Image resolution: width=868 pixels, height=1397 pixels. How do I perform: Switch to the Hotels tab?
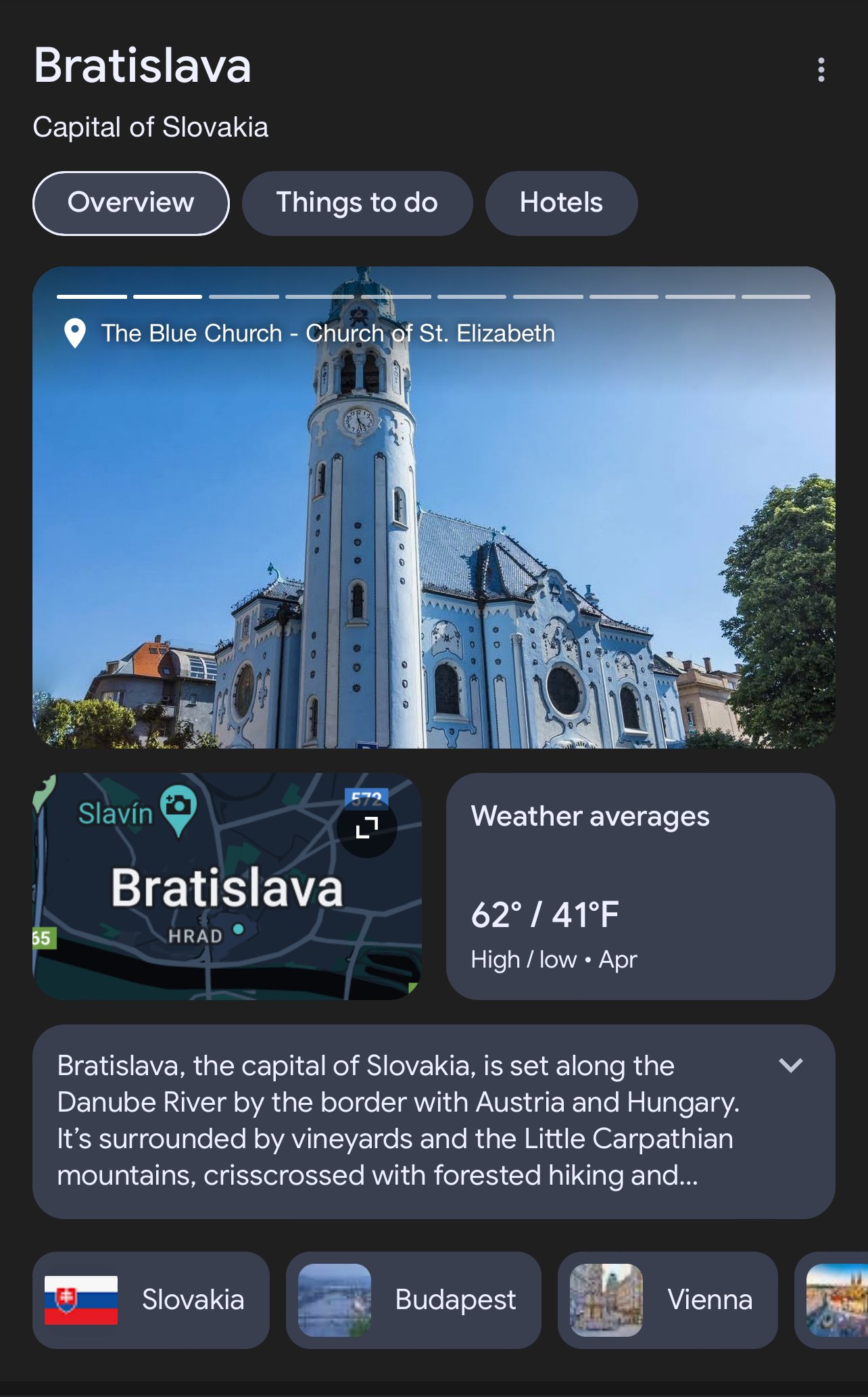pos(560,203)
